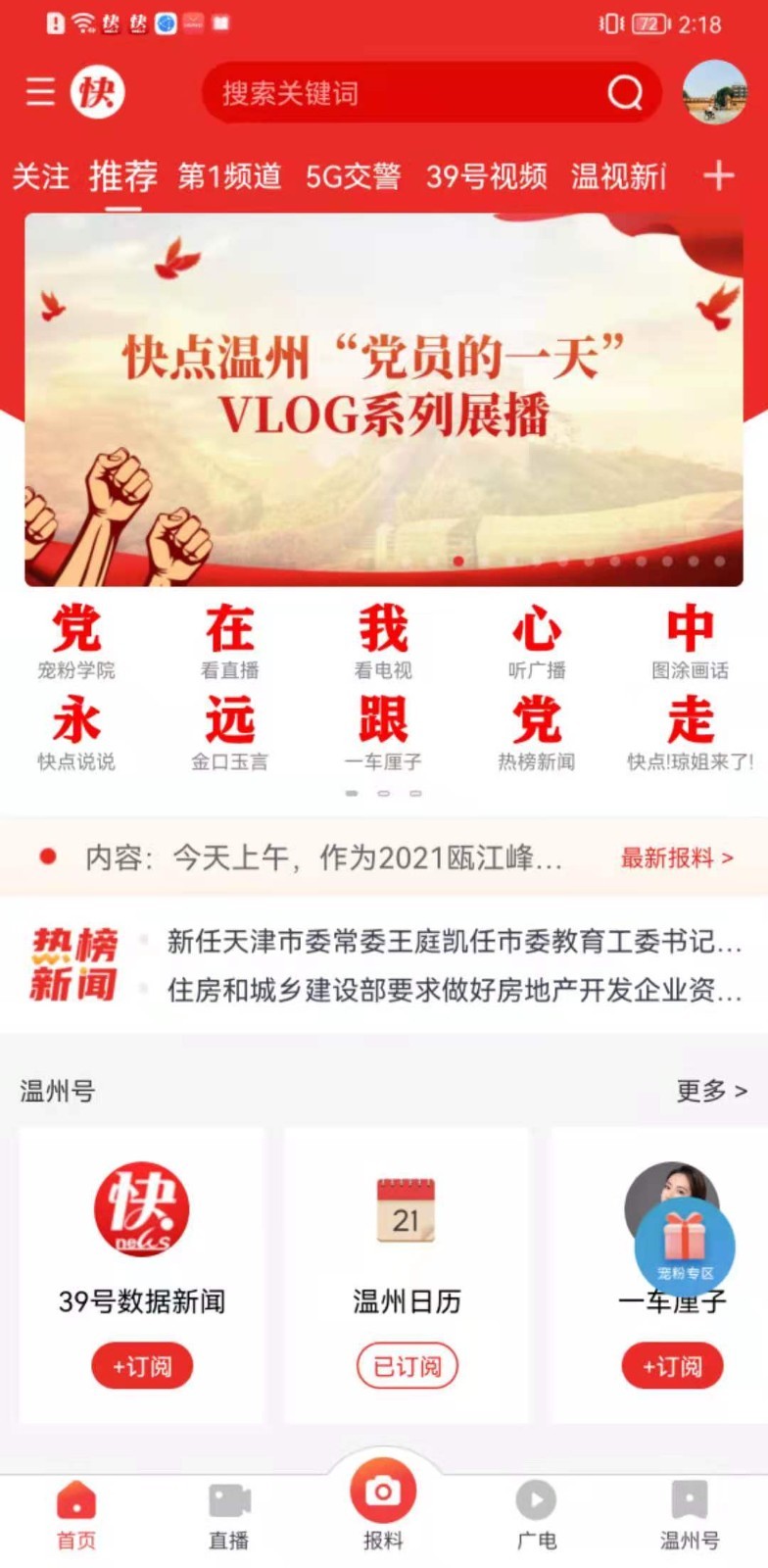Open the 宠粉专区 floating gift button

(x=685, y=1247)
